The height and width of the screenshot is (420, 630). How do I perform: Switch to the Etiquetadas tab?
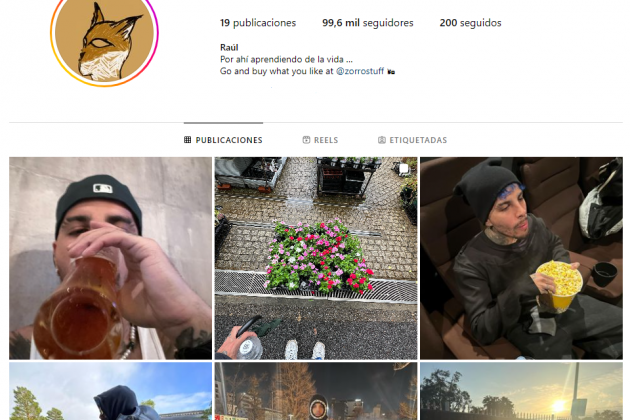point(412,140)
